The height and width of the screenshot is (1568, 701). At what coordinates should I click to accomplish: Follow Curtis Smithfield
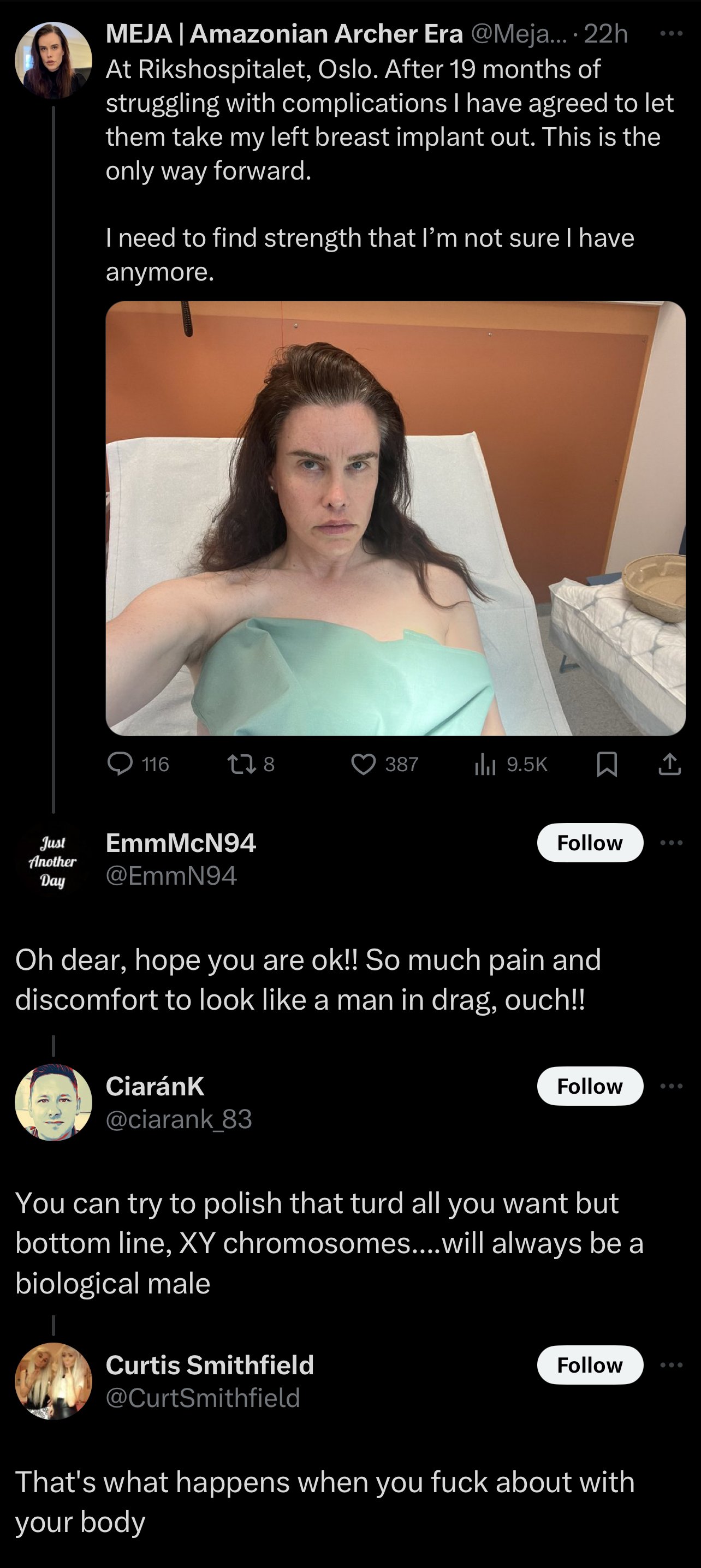[x=590, y=1364]
